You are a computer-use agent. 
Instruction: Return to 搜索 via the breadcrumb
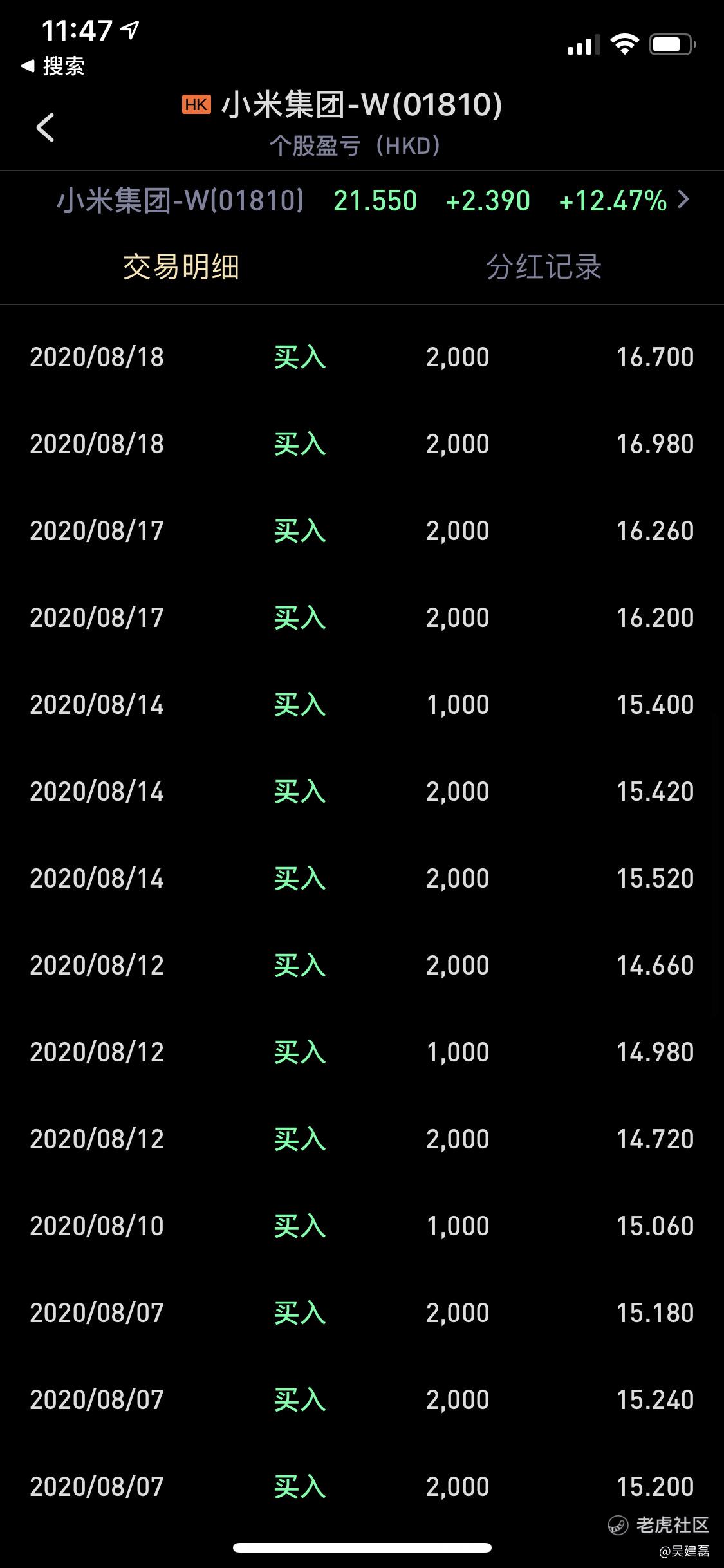point(53,66)
